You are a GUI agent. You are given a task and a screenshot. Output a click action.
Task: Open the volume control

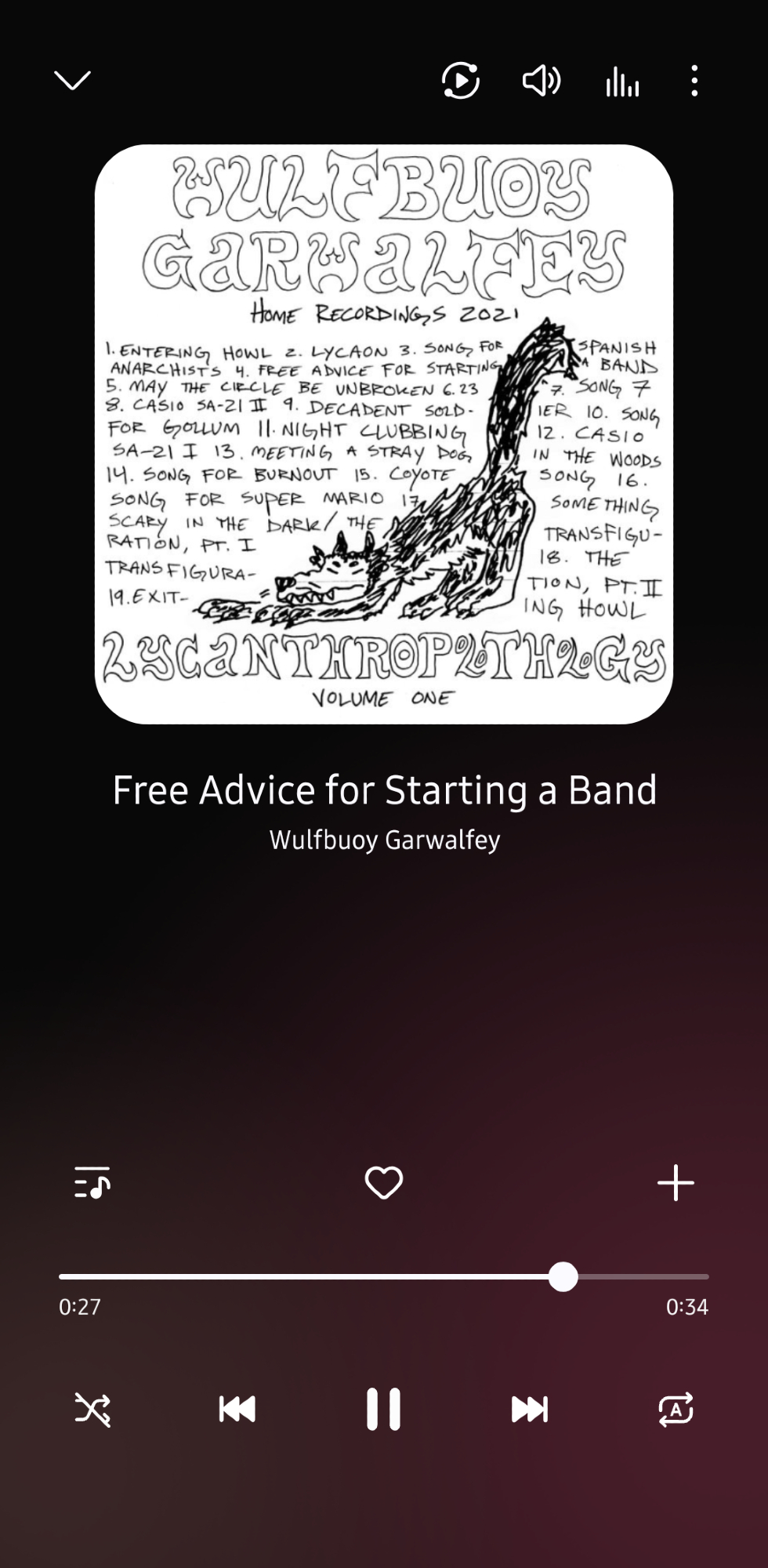click(x=542, y=81)
